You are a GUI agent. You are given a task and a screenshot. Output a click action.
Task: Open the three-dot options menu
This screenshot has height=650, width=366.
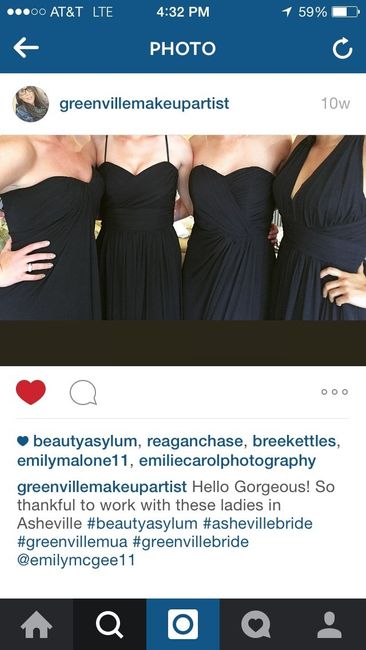coord(334,392)
